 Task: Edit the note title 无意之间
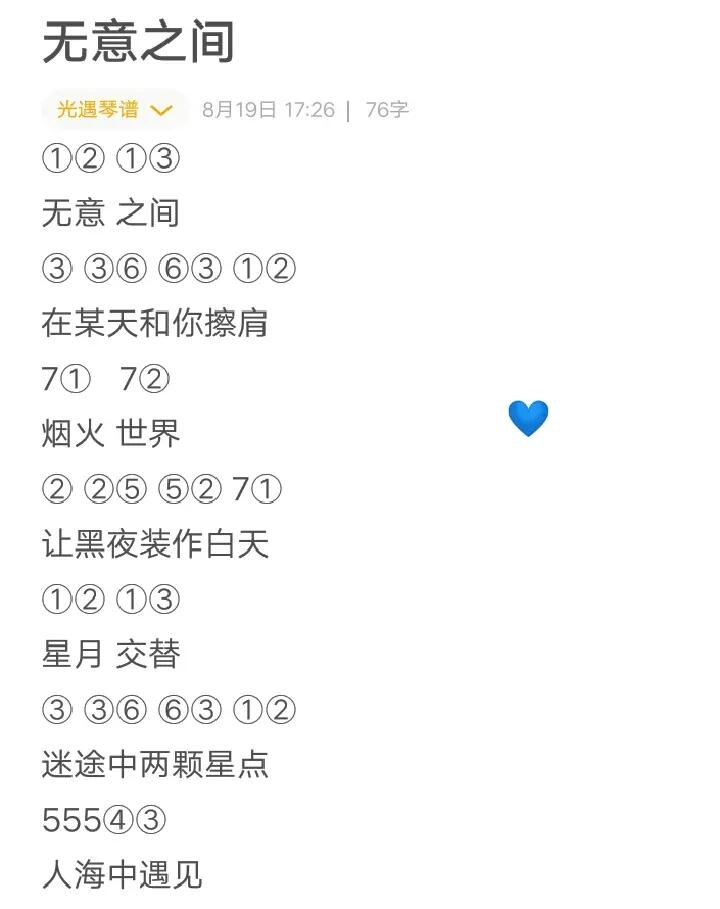(138, 42)
